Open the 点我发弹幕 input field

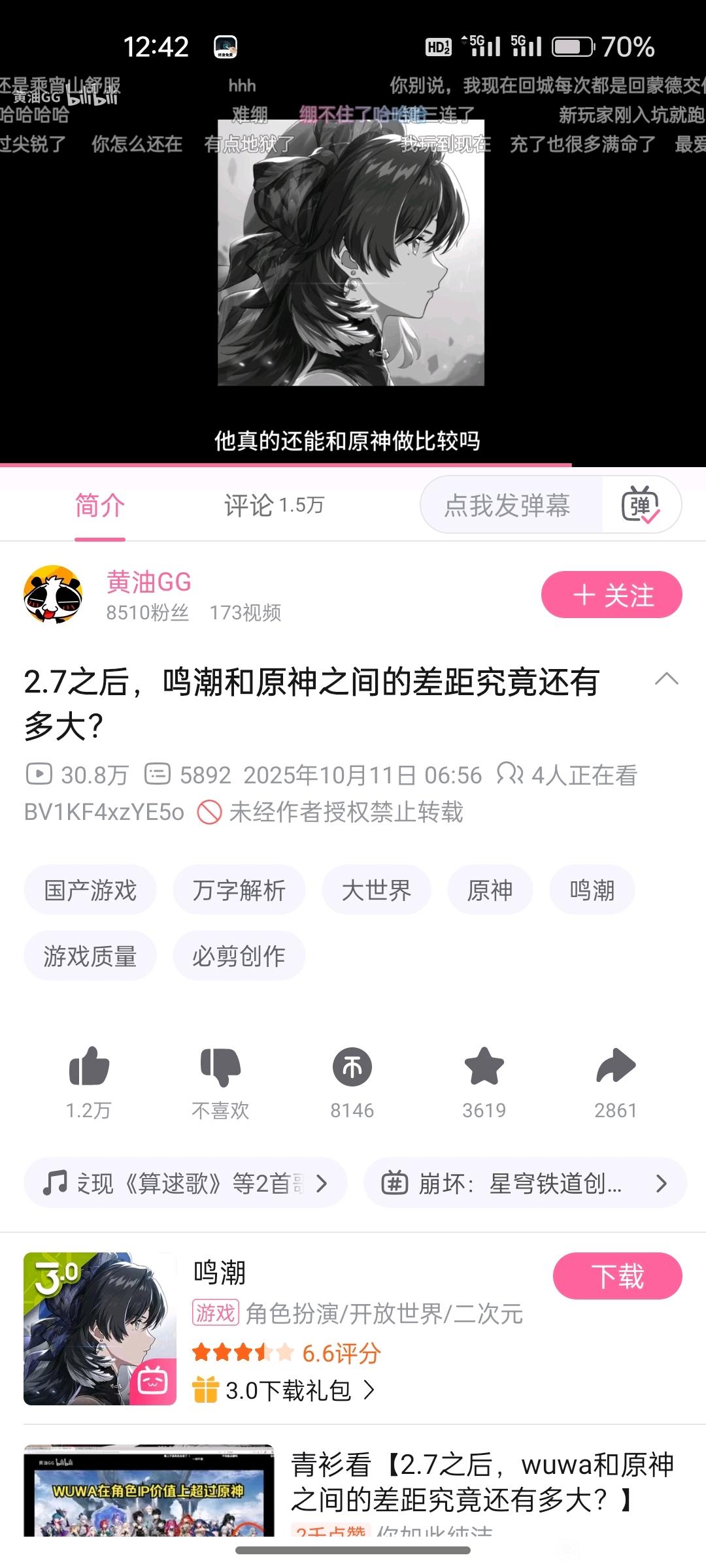point(509,505)
